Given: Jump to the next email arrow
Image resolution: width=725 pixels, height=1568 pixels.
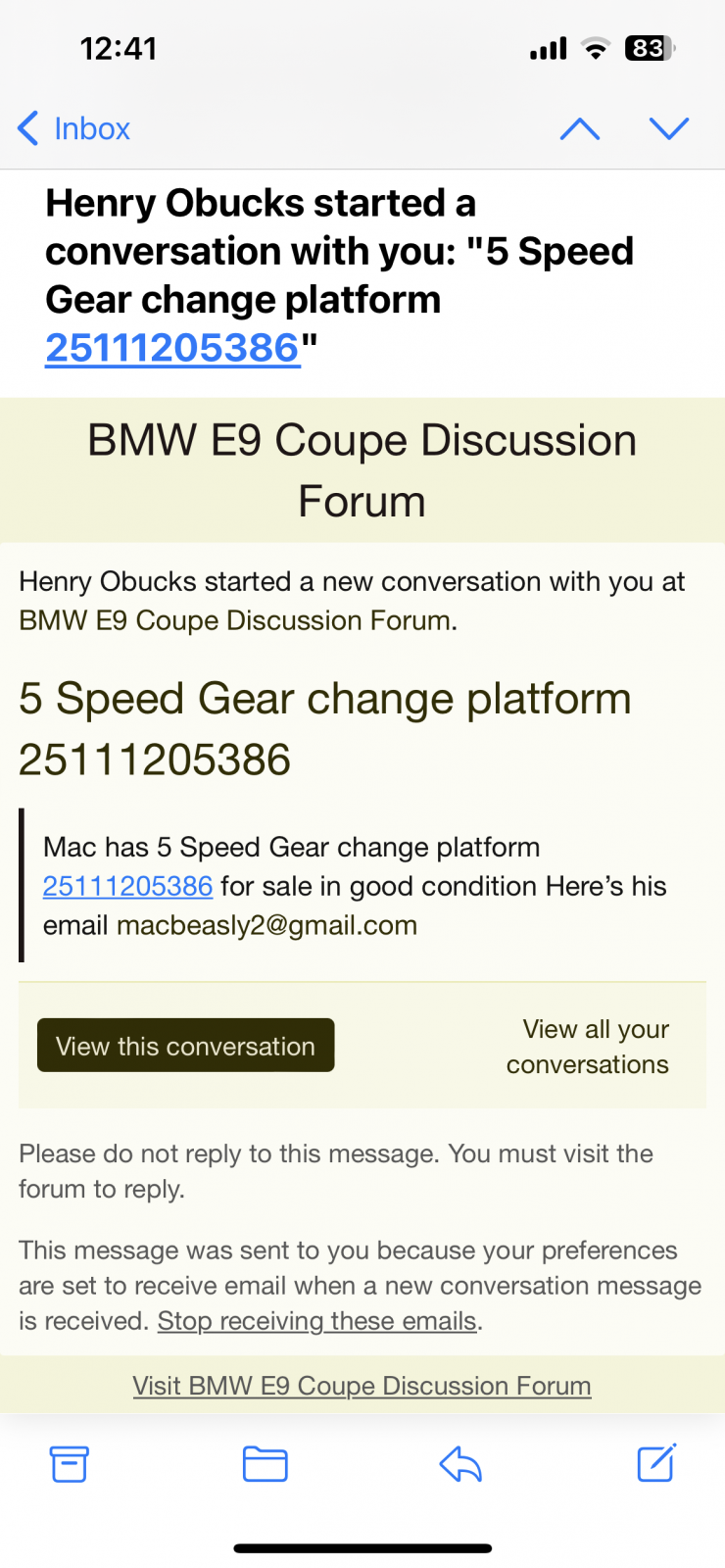Looking at the screenshot, I should pyautogui.click(x=669, y=128).
